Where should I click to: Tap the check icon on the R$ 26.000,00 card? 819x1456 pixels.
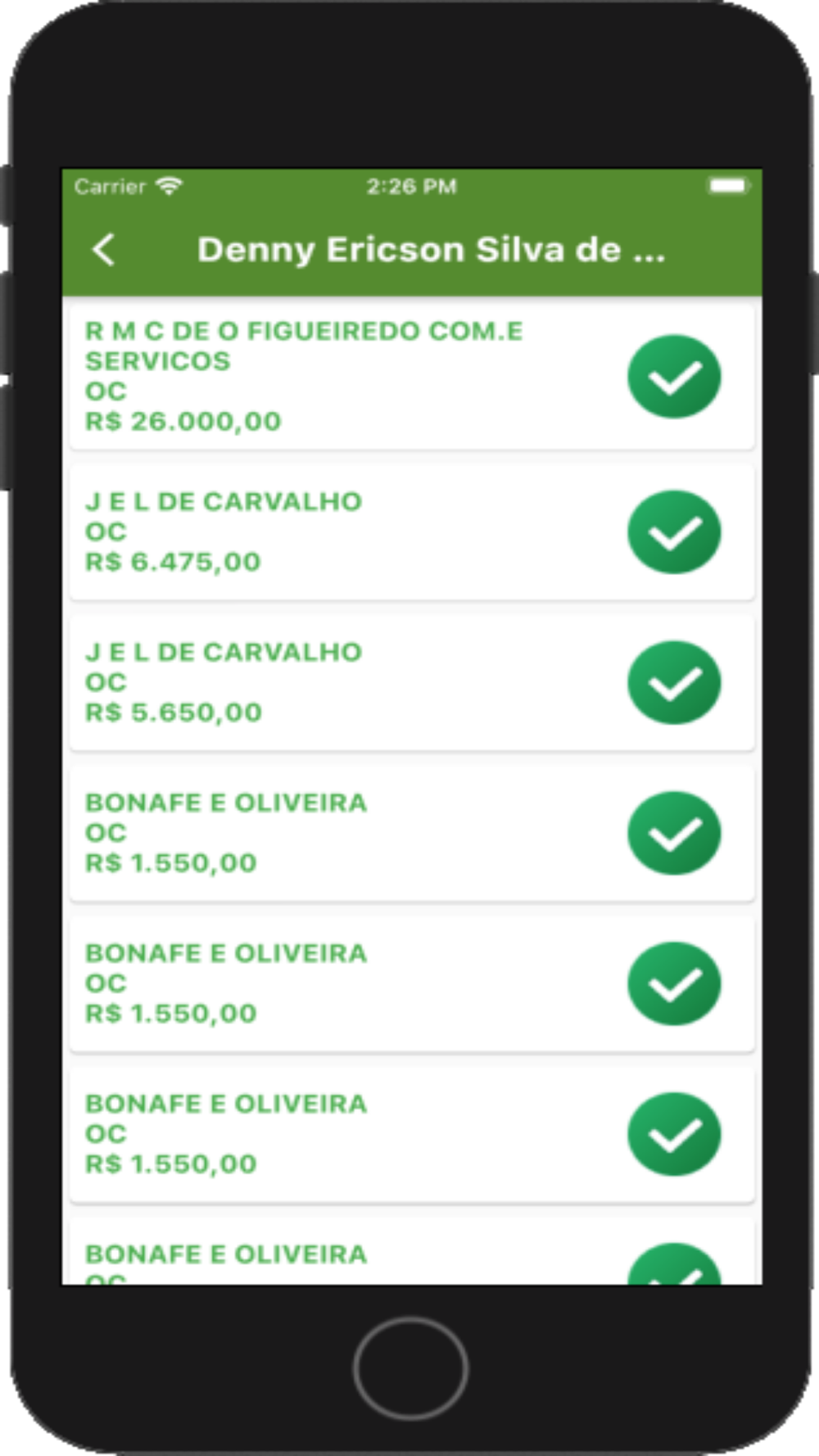point(674,377)
